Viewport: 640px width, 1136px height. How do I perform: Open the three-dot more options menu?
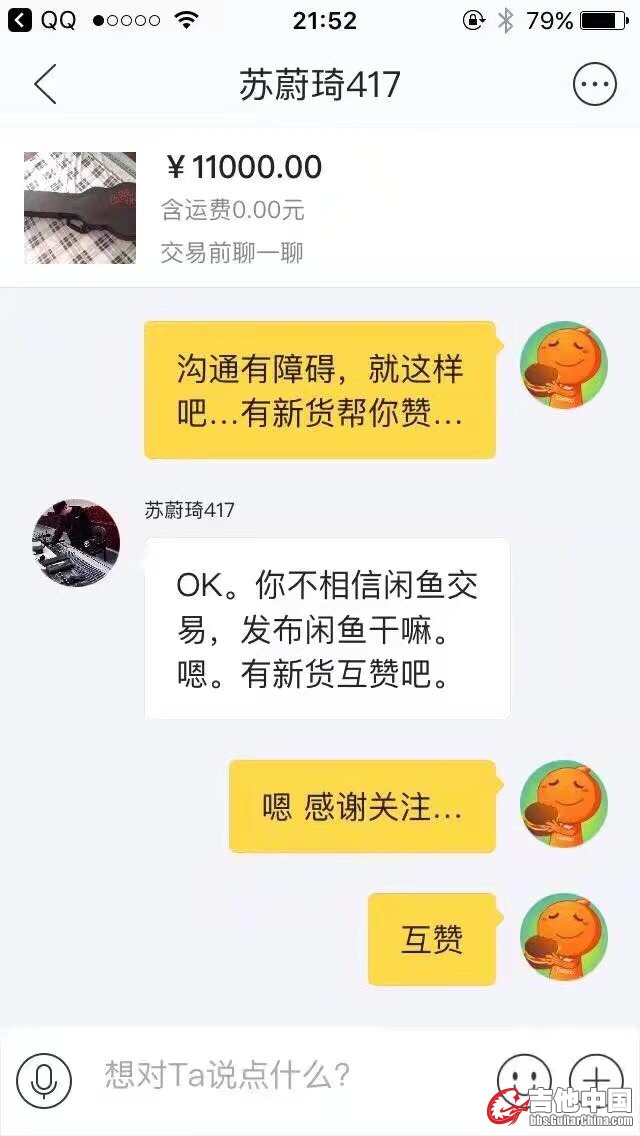(x=594, y=86)
